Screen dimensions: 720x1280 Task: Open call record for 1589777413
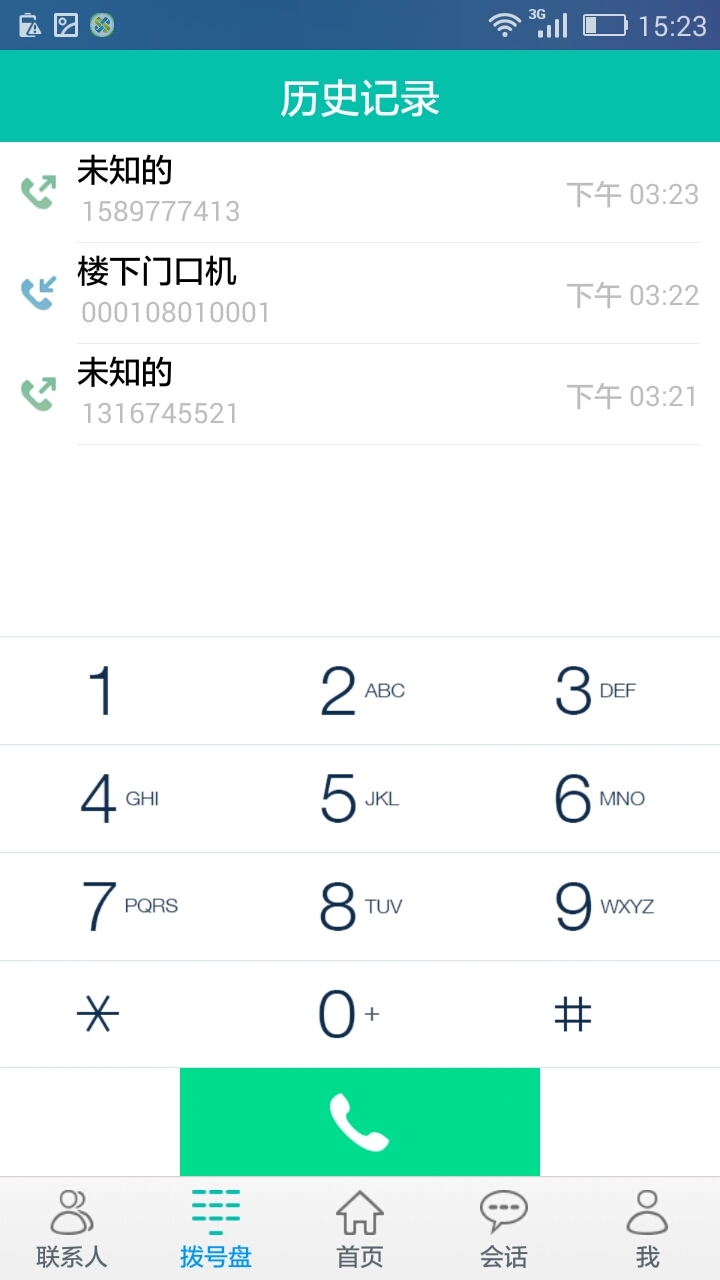point(360,193)
